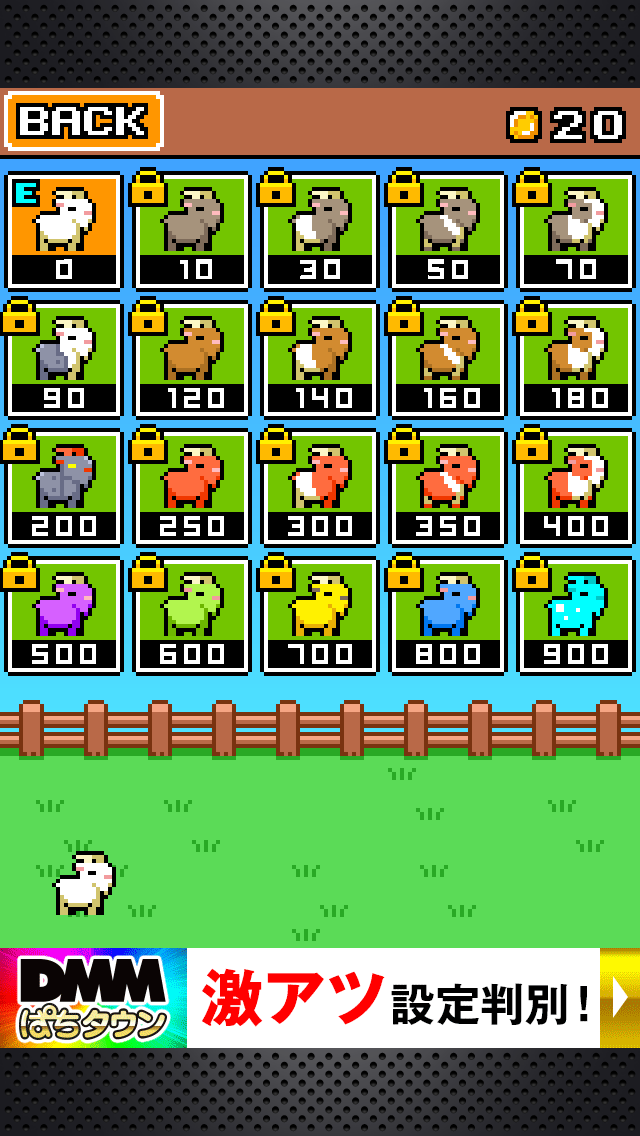Pick the locked goat priced 160
The image size is (640, 1136).
click(447, 359)
